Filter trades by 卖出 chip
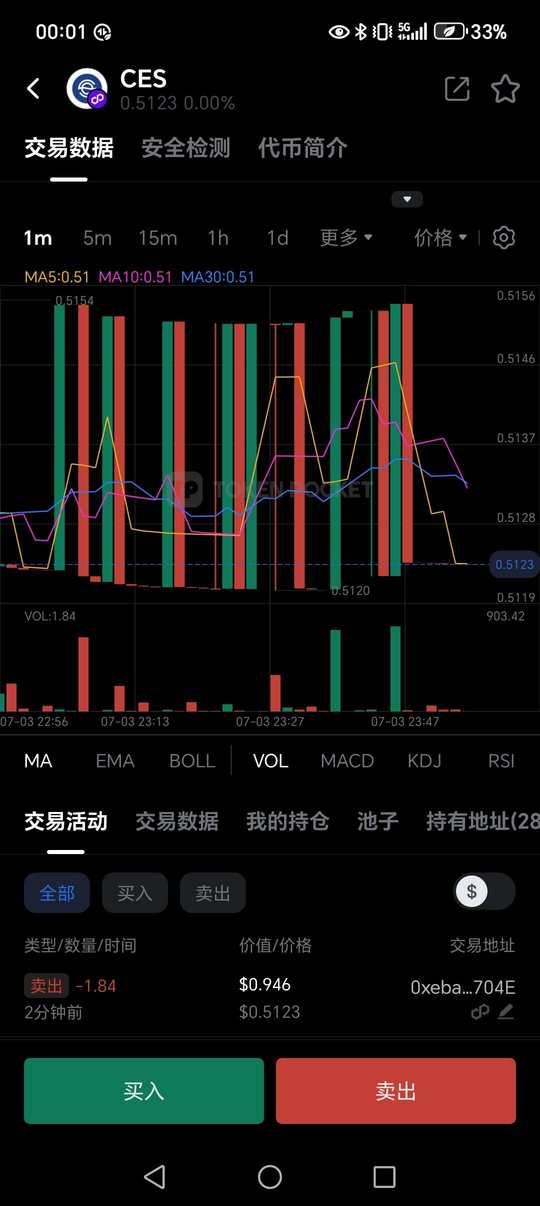This screenshot has width=540, height=1206. (213, 893)
